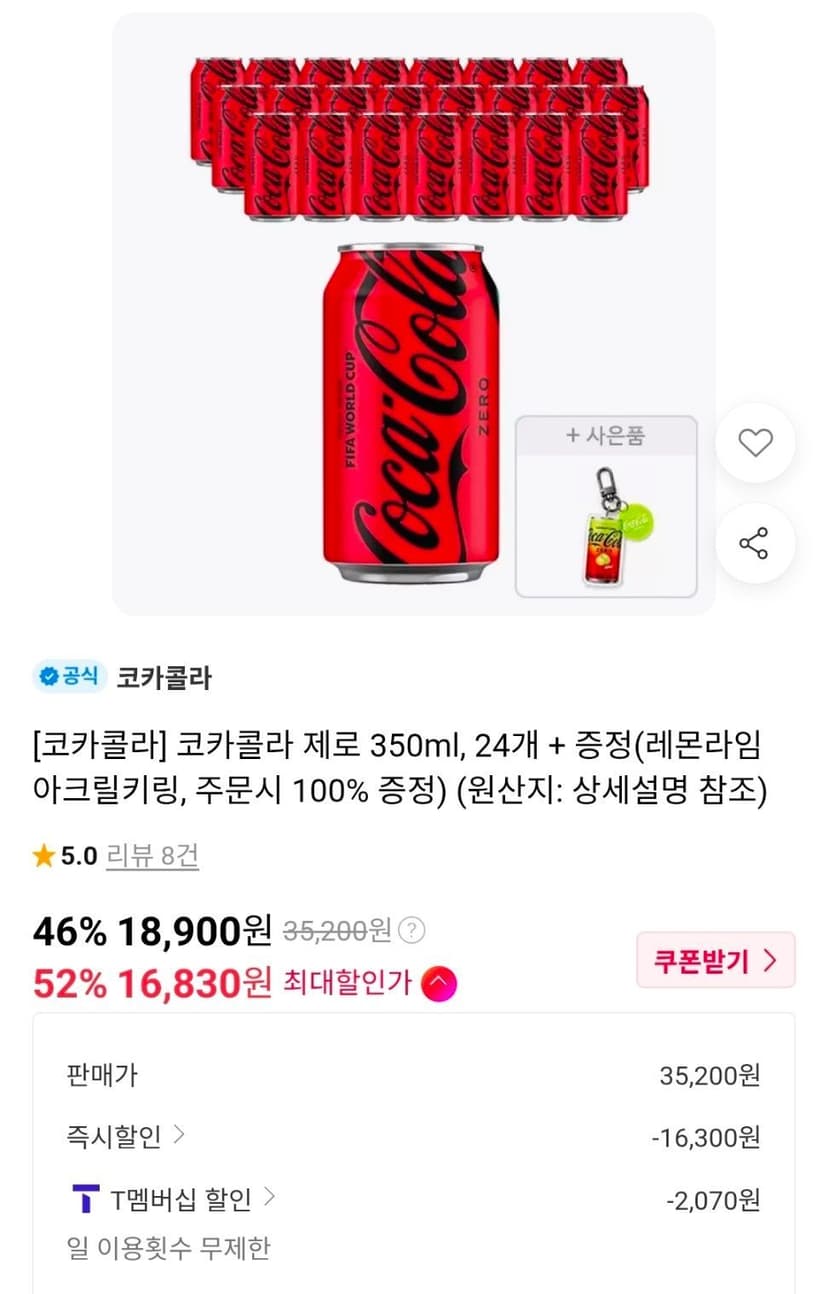Share this Coca-Cola Zero product

pyautogui.click(x=755, y=544)
